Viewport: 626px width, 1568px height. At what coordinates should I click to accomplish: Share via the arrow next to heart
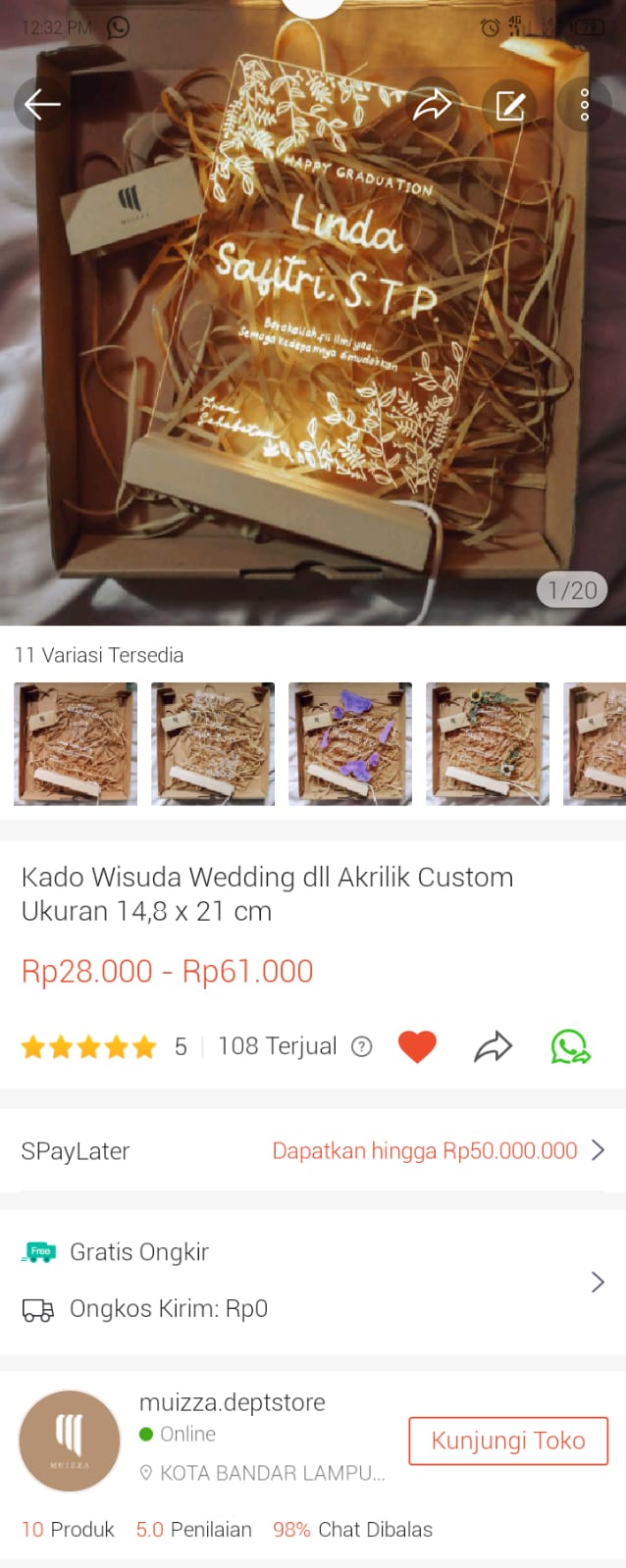pyautogui.click(x=493, y=1046)
